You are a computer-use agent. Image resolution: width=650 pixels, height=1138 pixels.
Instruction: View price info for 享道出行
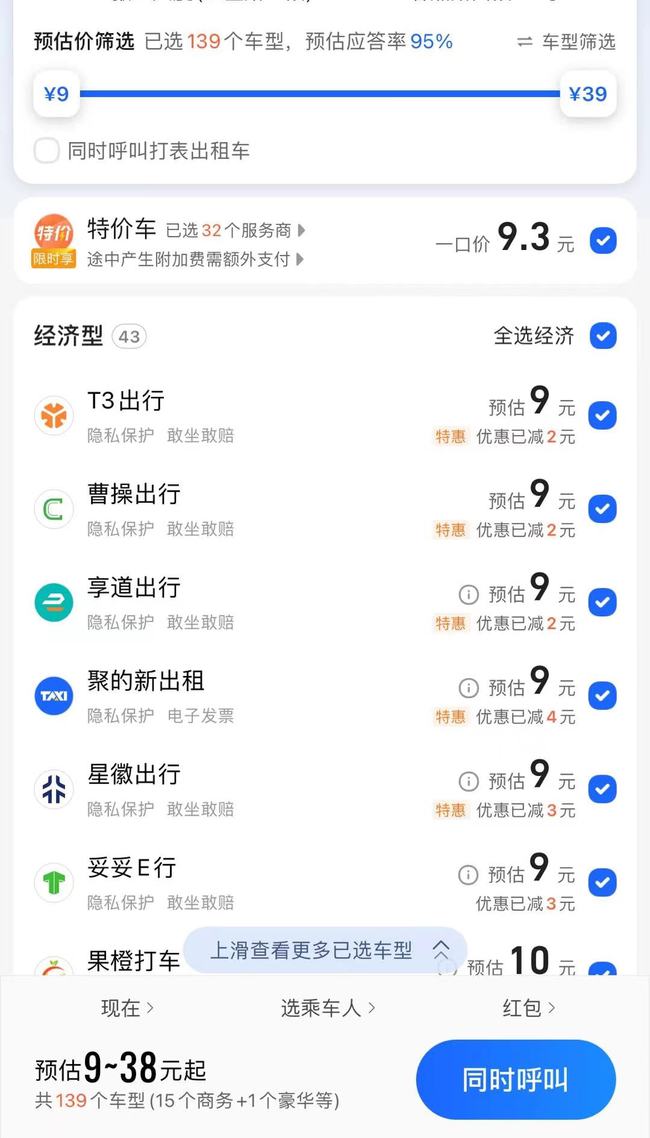(x=468, y=594)
